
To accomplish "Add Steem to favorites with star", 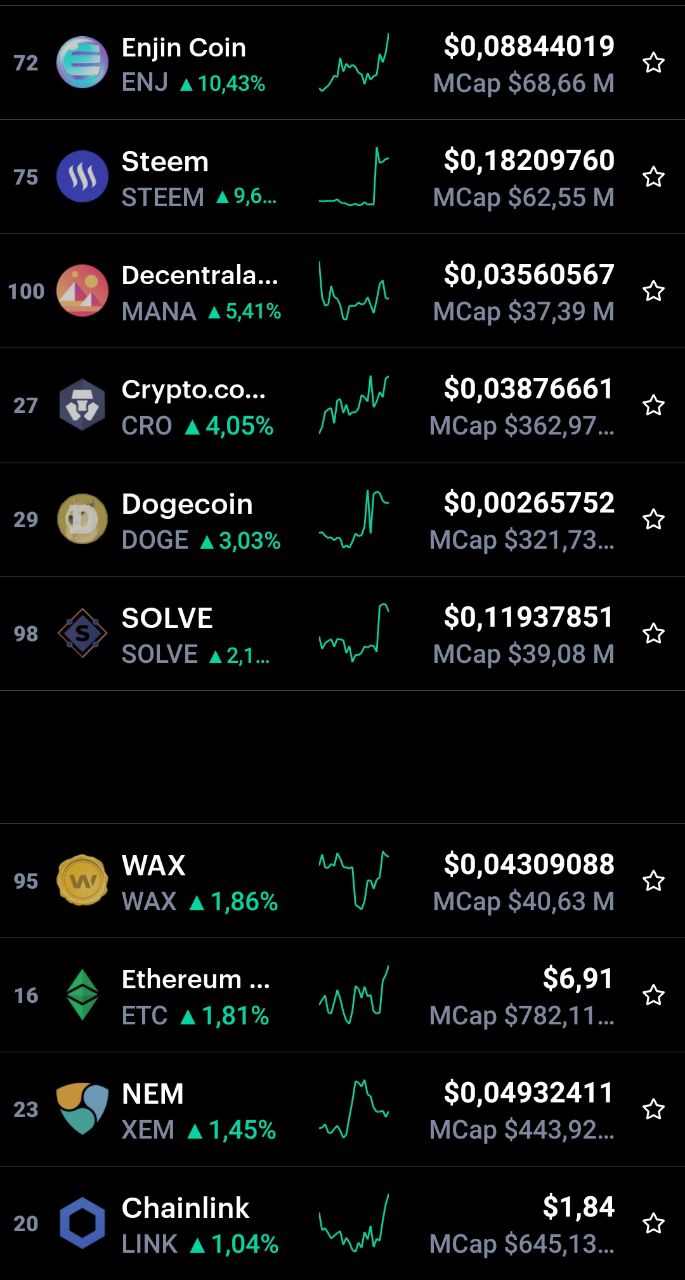I will click(x=654, y=177).
